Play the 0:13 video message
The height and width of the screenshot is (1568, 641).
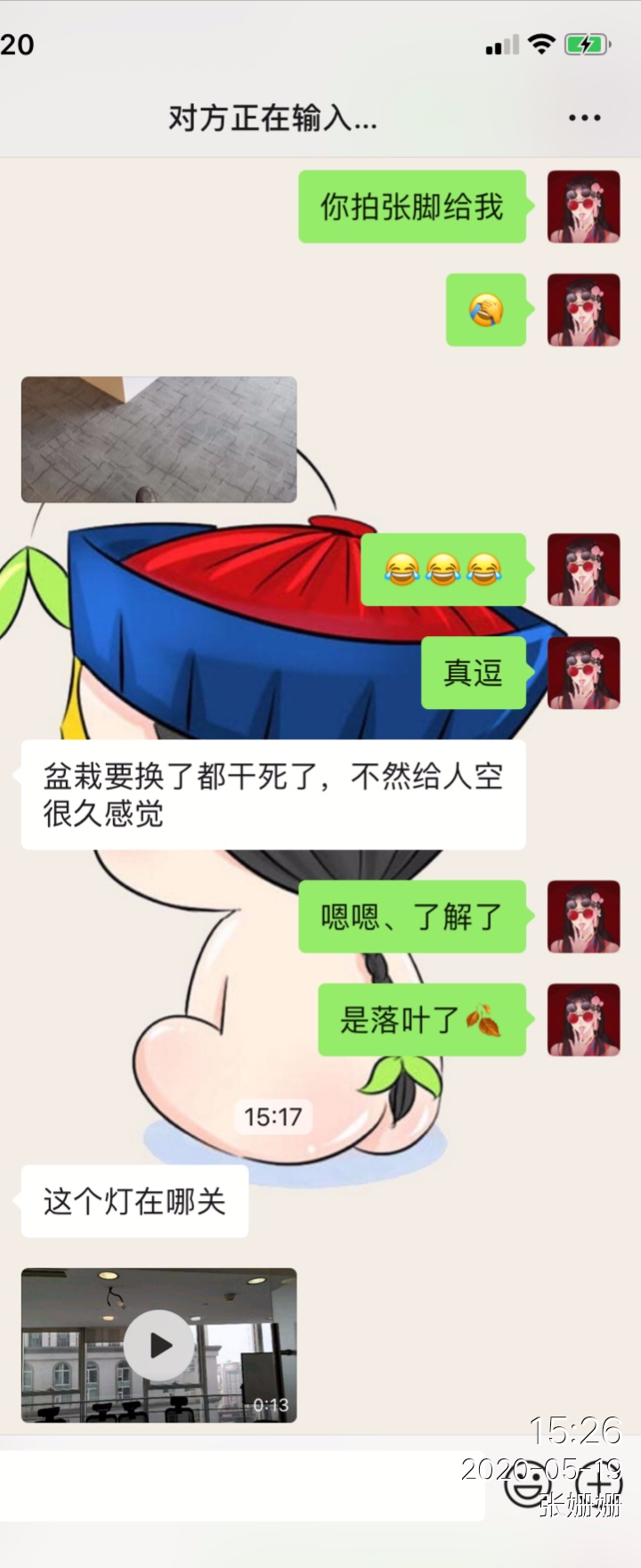pos(159,1344)
